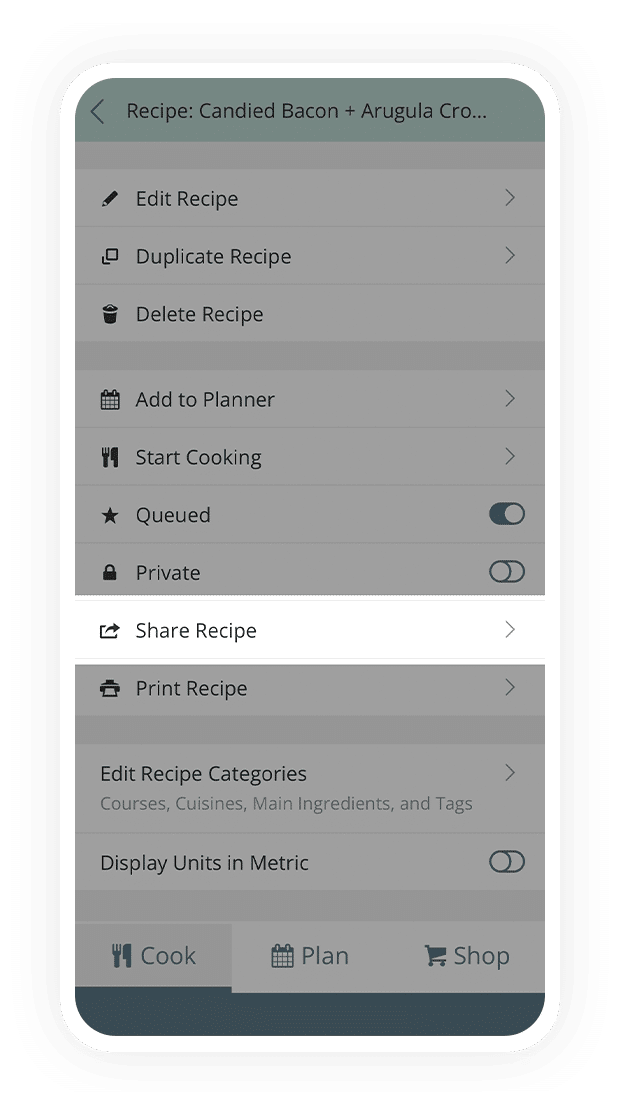Go back using the header arrow
This screenshot has height=1117, width=620.
point(98,112)
